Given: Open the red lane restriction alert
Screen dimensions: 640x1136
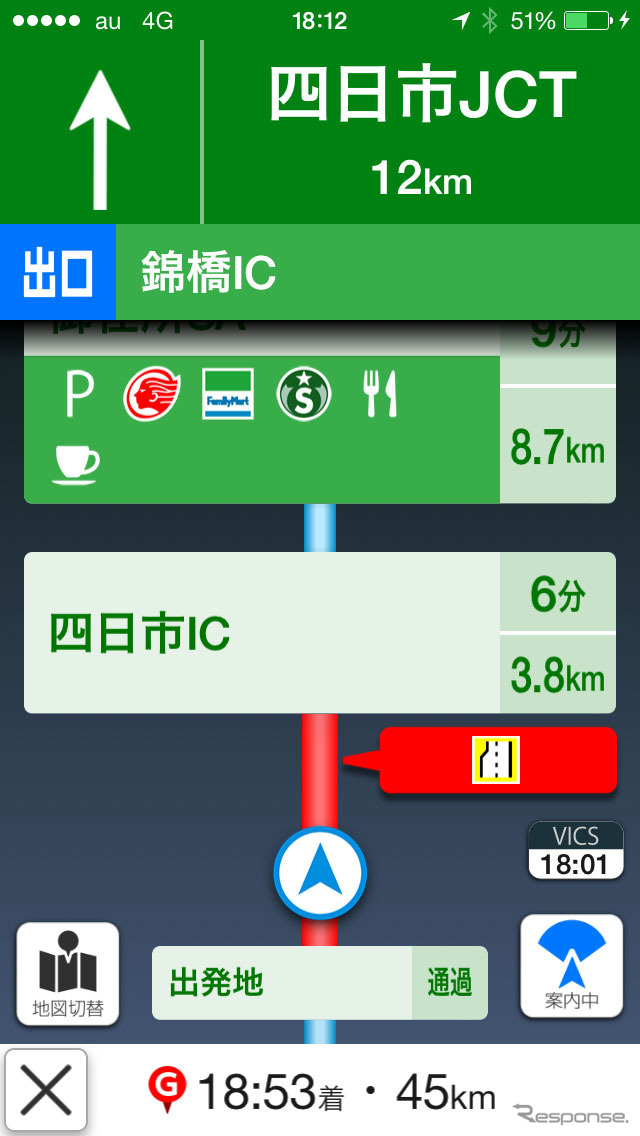Looking at the screenshot, I should [497, 761].
